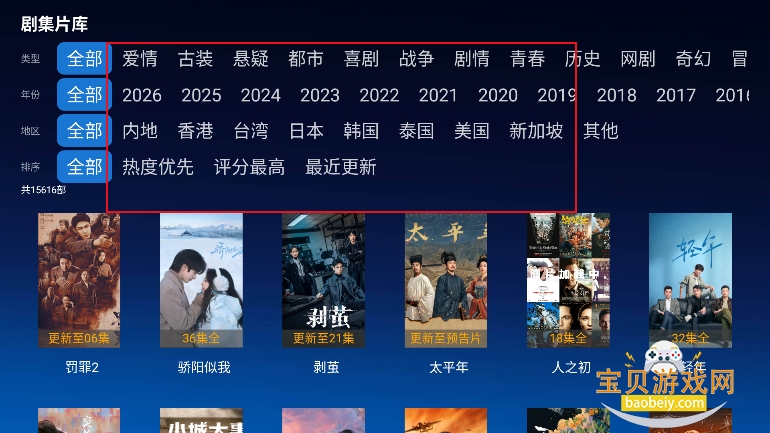Filter region to 内地

140,131
